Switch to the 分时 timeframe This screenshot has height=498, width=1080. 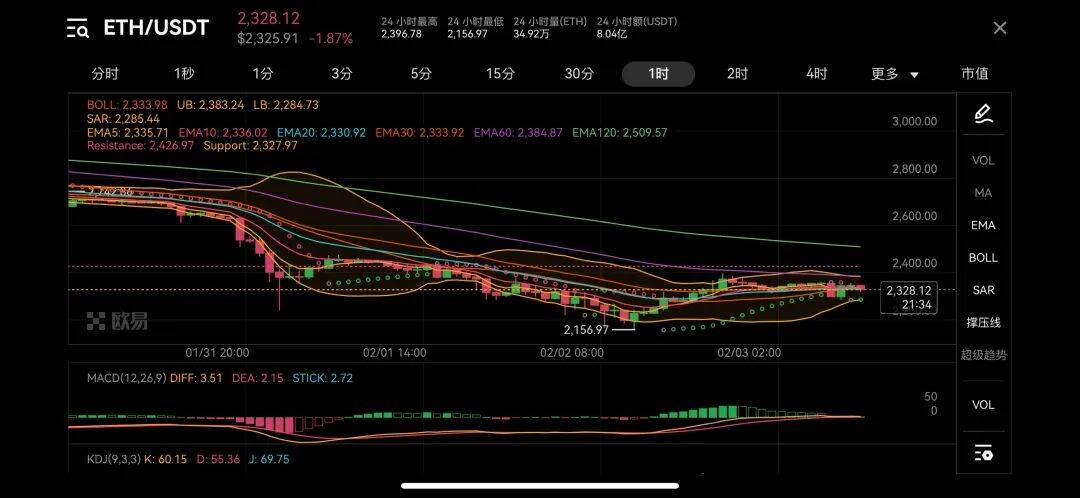[105, 74]
